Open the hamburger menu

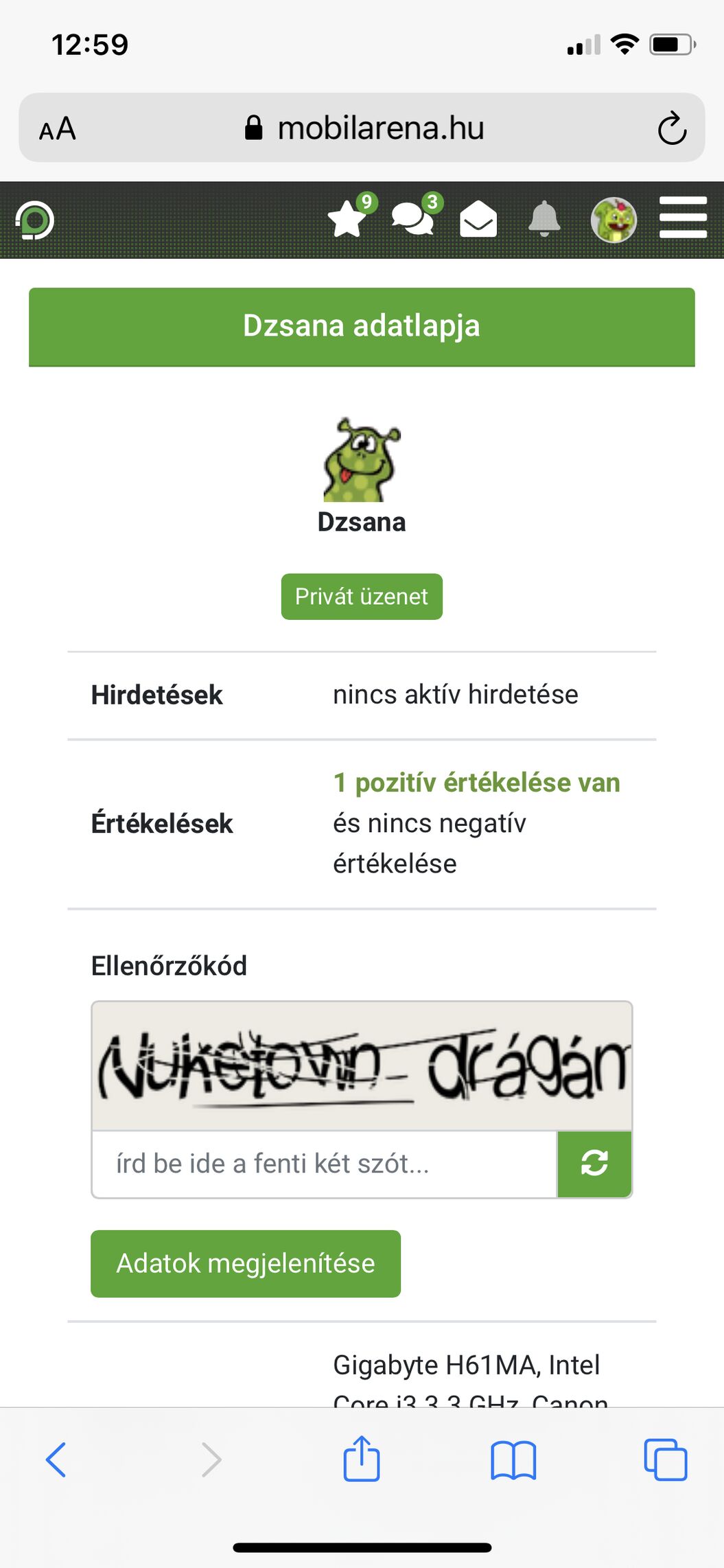point(683,218)
